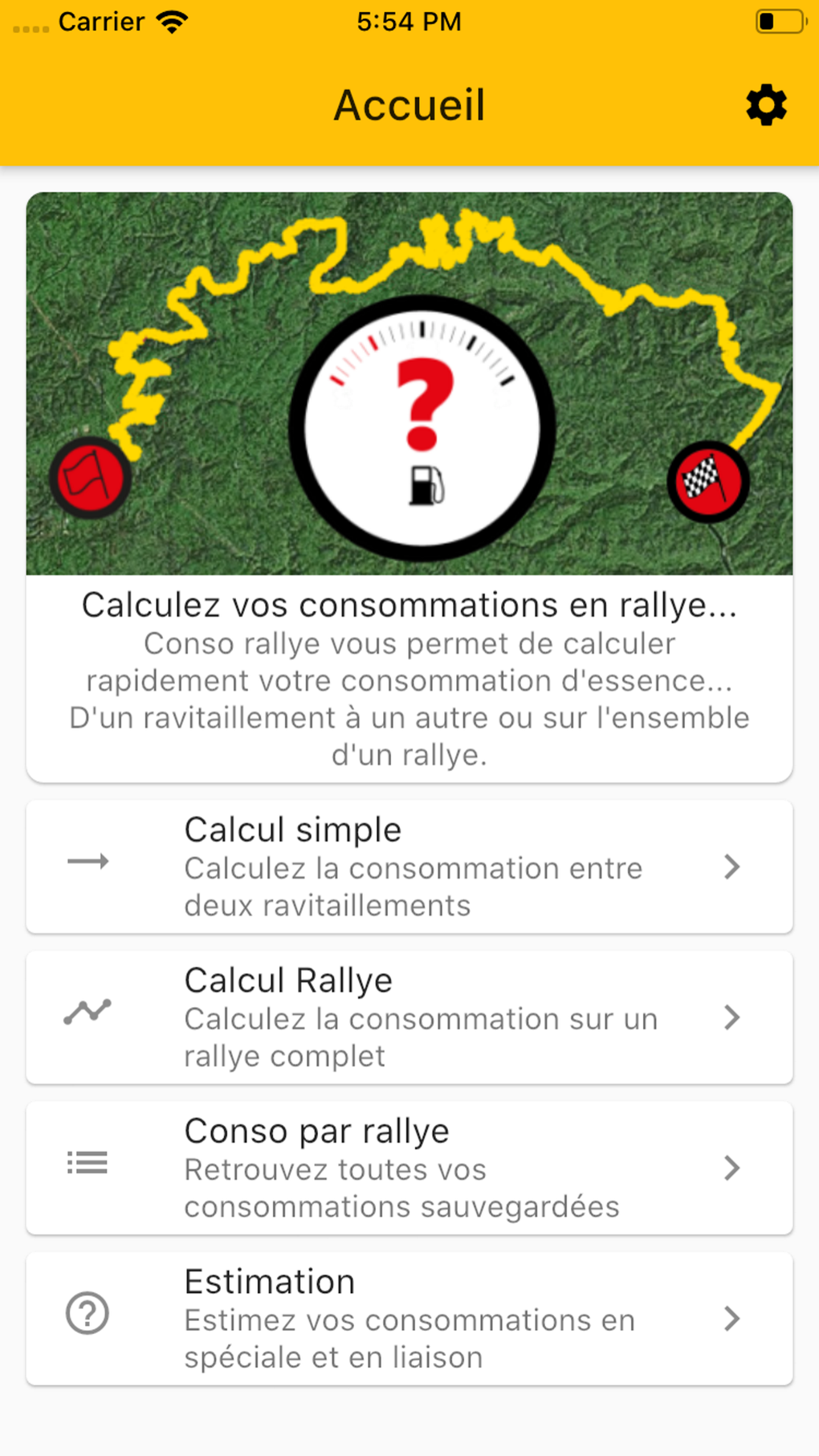
Task: Open Conso par rallye saved consumptions
Action: [409, 1168]
